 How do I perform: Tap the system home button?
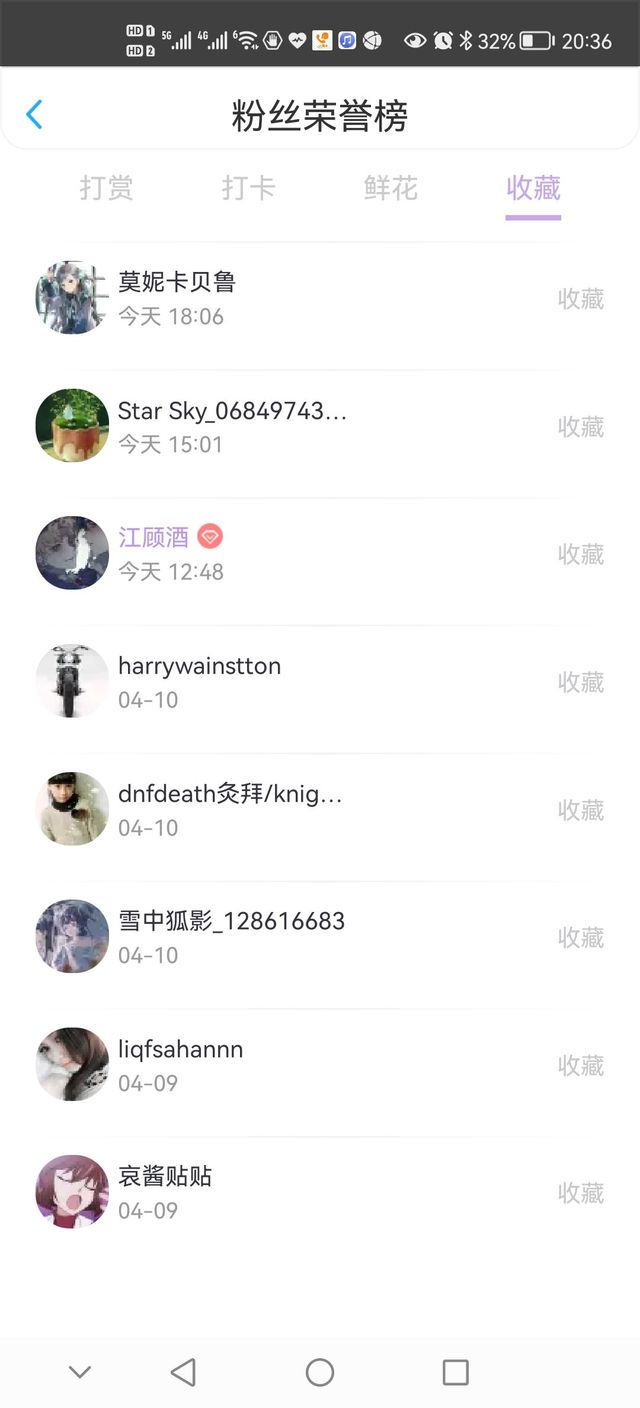point(320,1372)
